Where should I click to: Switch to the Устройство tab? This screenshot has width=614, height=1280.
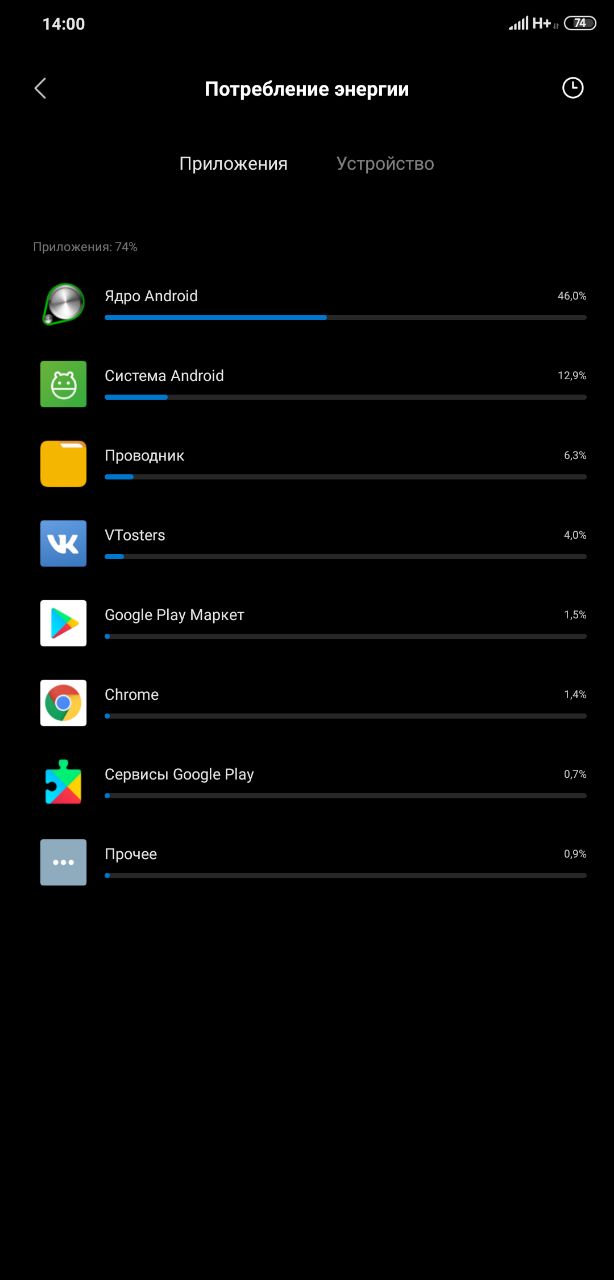[x=385, y=164]
